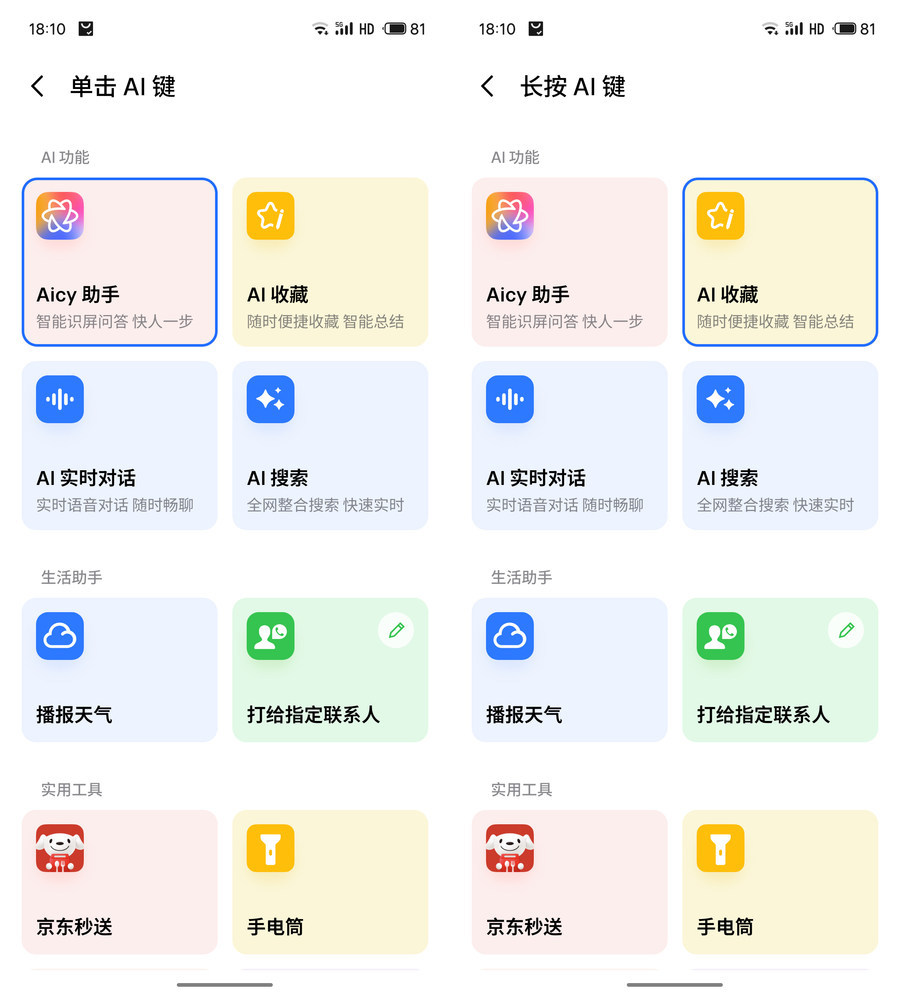Set AI 收藏 as the long-press action

(780, 262)
